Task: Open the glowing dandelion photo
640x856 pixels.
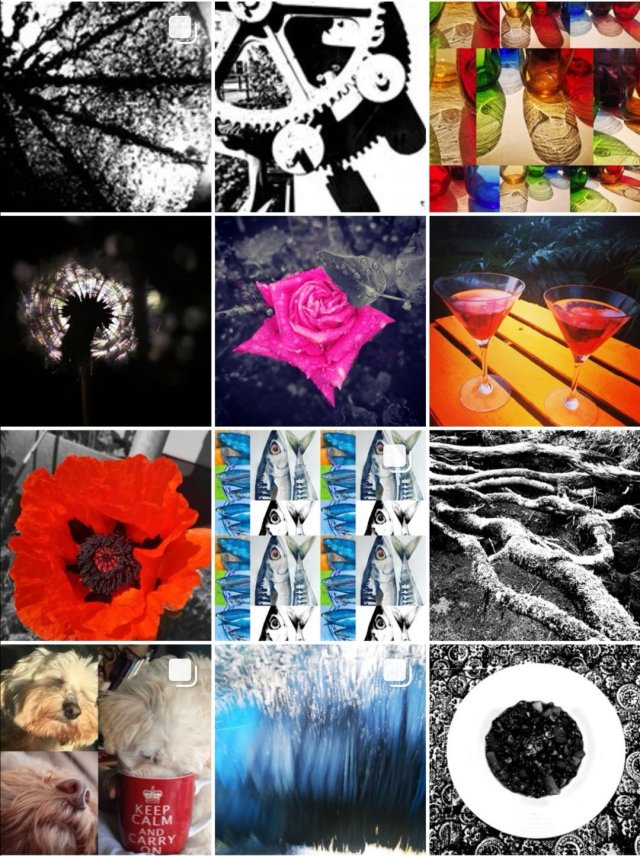Action: pyautogui.click(x=105, y=321)
